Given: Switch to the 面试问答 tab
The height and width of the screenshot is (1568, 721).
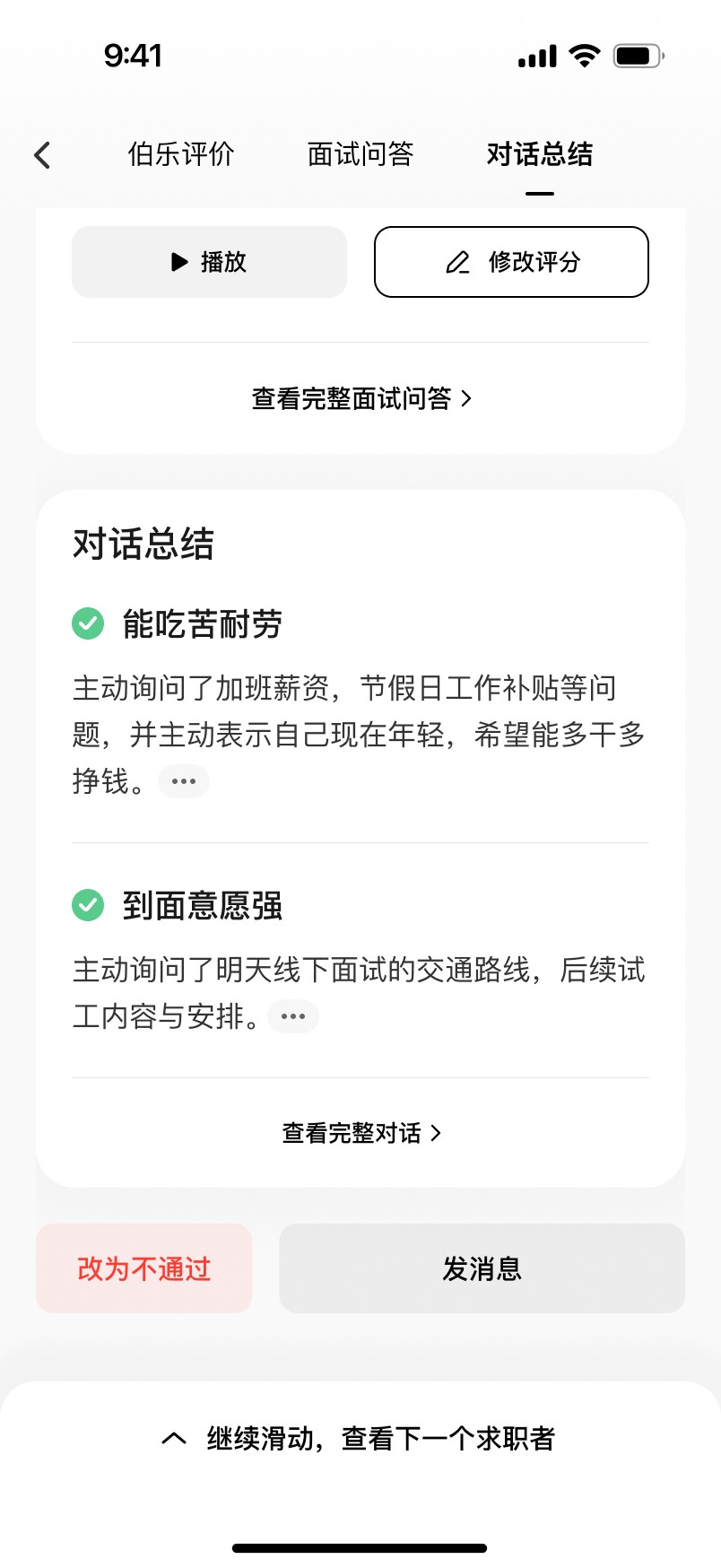Looking at the screenshot, I should 360,154.
